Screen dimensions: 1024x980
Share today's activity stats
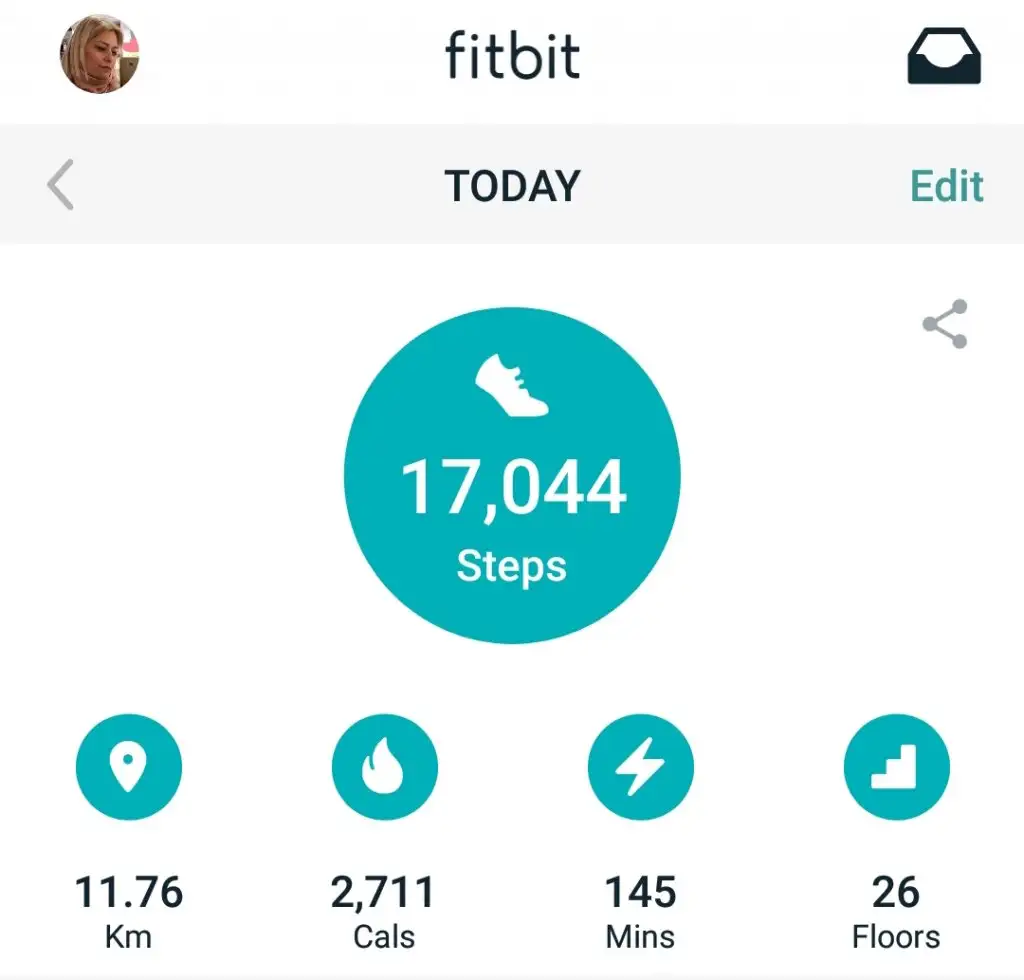tap(944, 324)
